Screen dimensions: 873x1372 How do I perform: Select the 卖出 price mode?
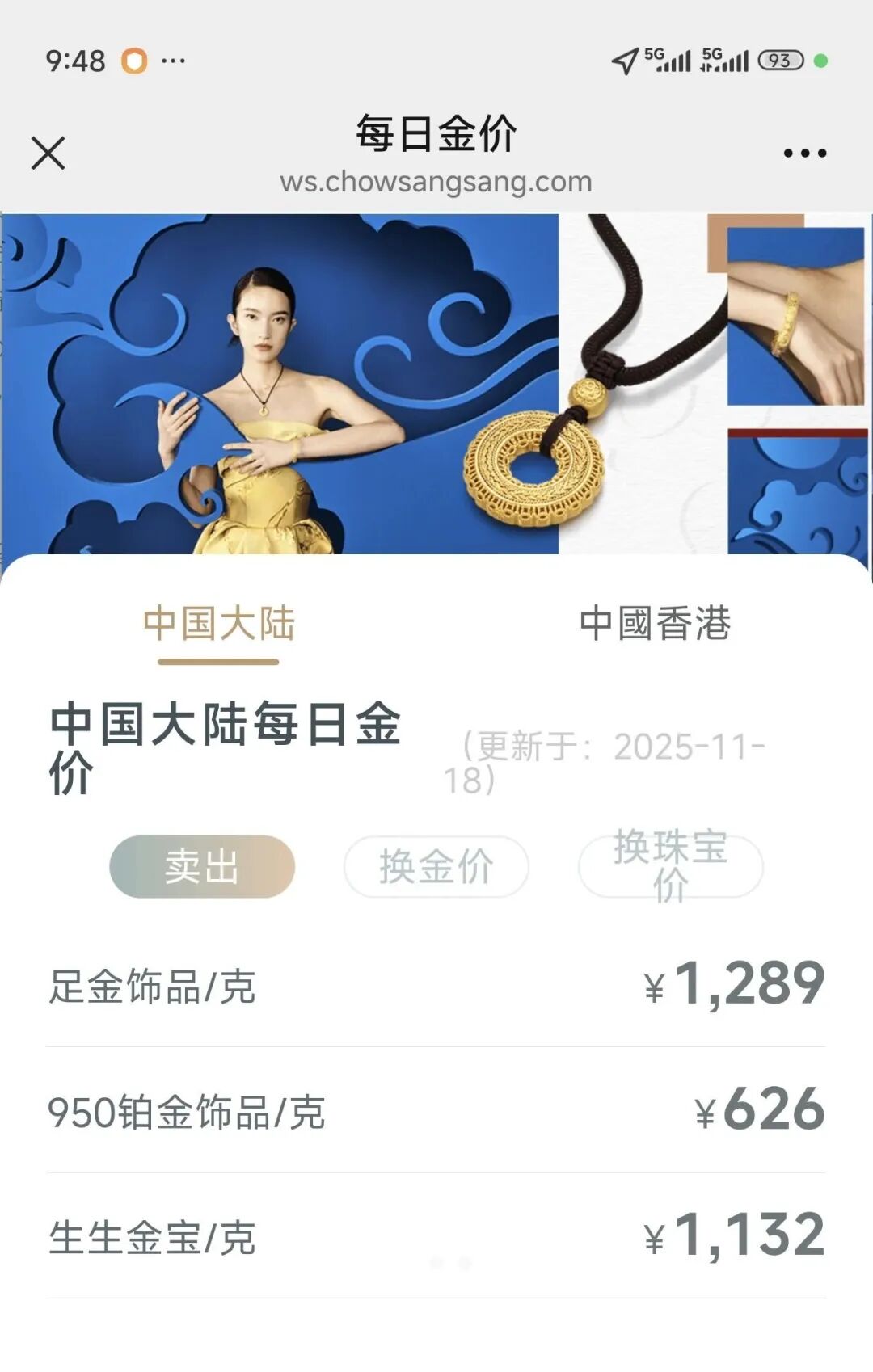(x=200, y=865)
